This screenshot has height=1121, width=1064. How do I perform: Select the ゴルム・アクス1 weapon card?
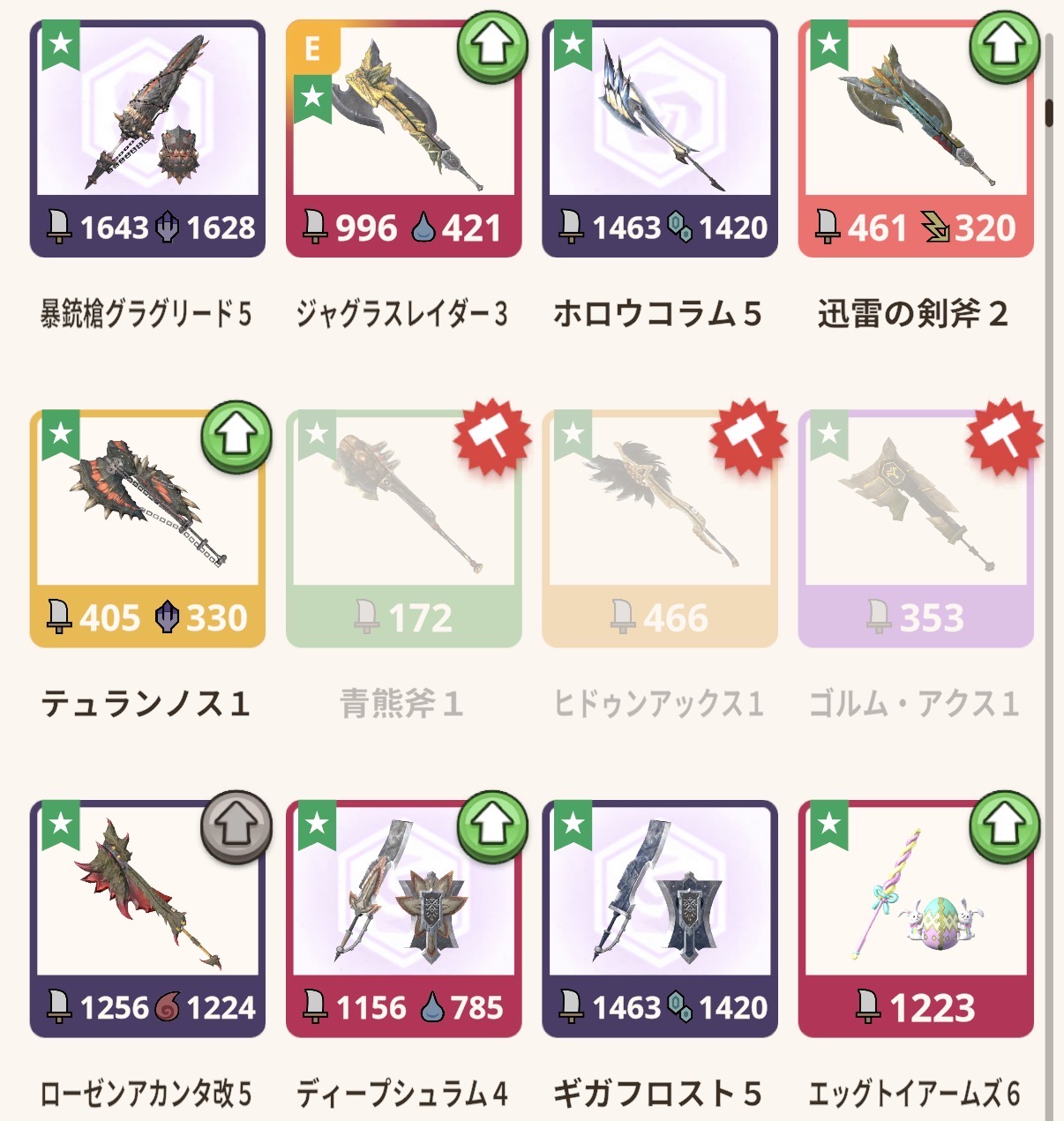pos(915,528)
